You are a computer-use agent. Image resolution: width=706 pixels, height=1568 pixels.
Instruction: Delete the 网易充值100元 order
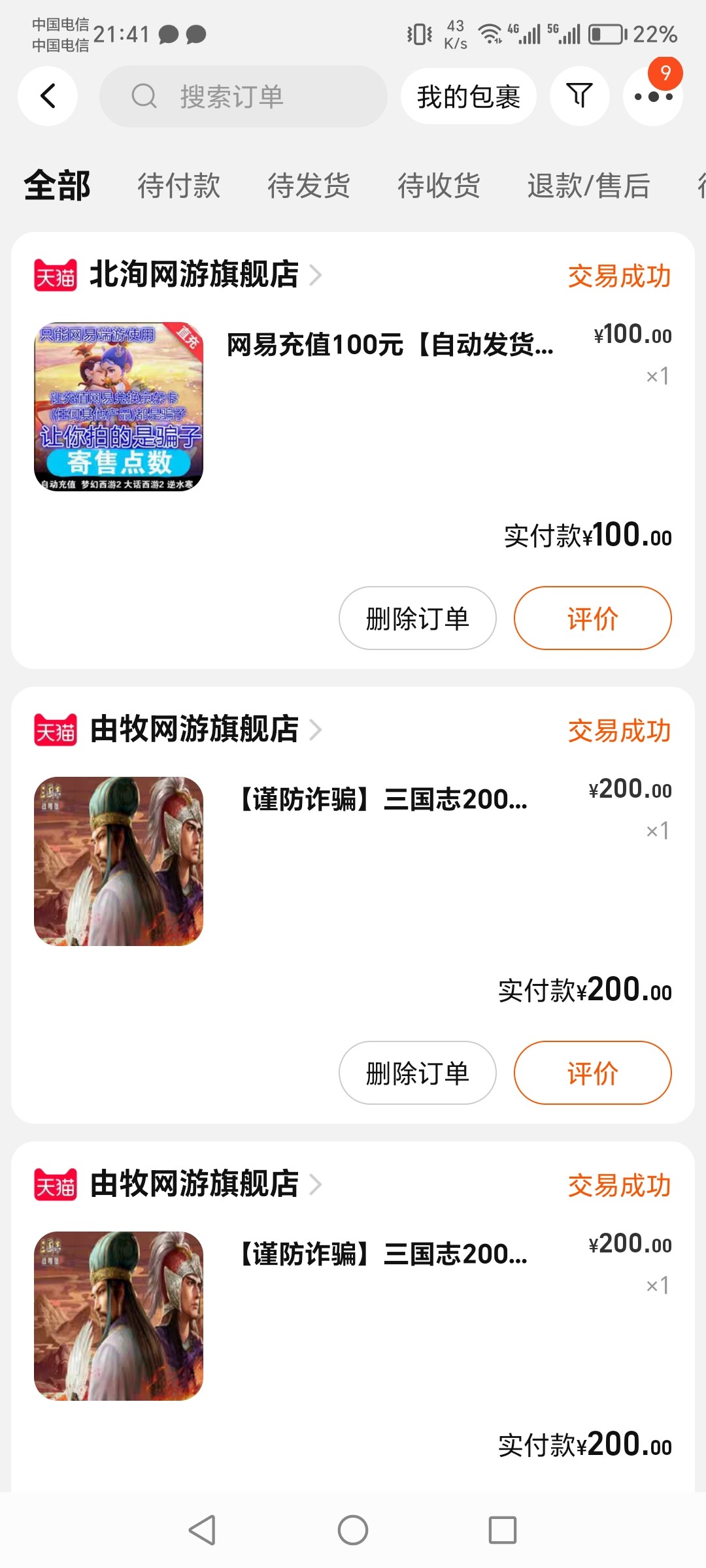tap(417, 618)
